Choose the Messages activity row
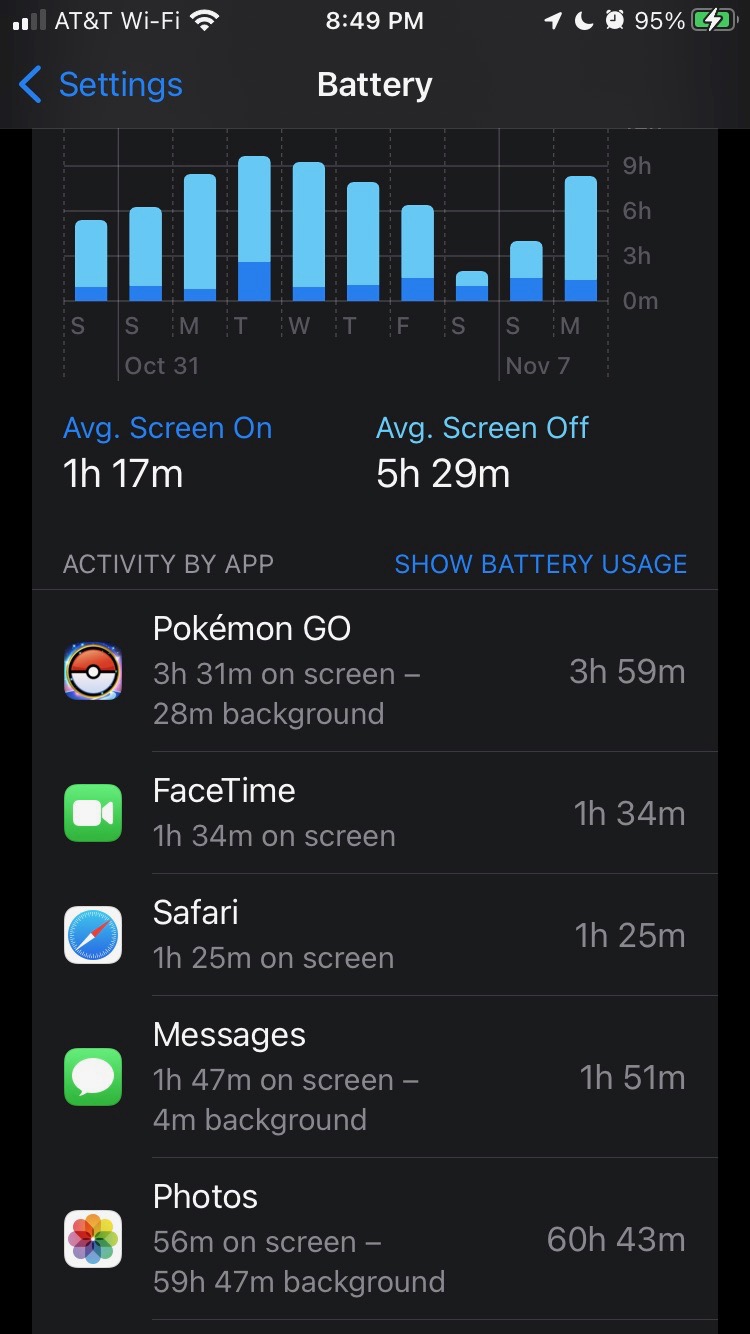This screenshot has height=1334, width=750. tap(375, 1077)
